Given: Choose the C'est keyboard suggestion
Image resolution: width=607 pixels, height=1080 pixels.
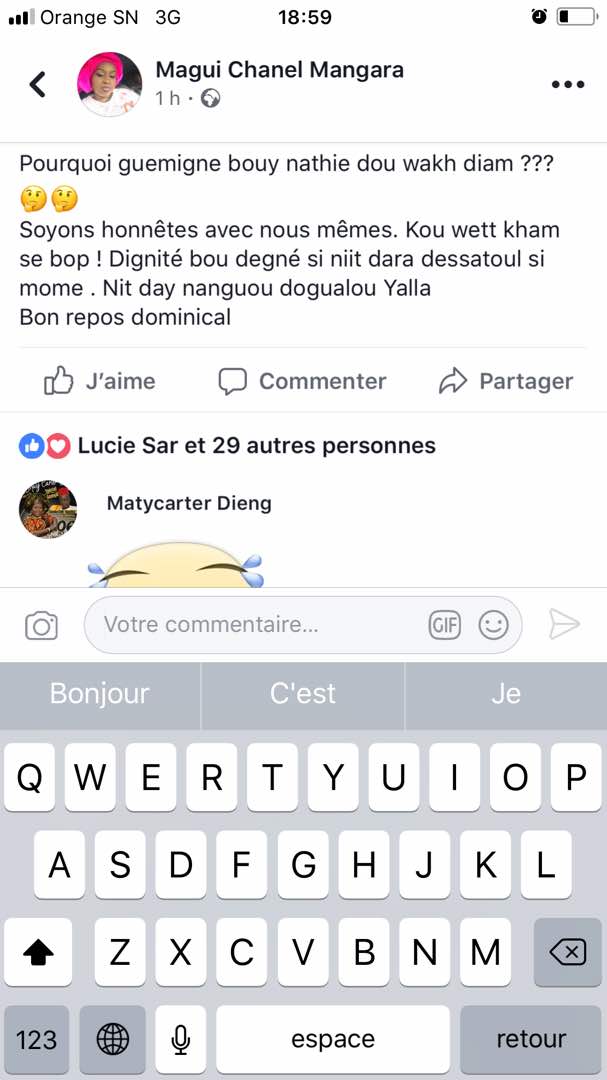Looking at the screenshot, I should pos(303,694).
